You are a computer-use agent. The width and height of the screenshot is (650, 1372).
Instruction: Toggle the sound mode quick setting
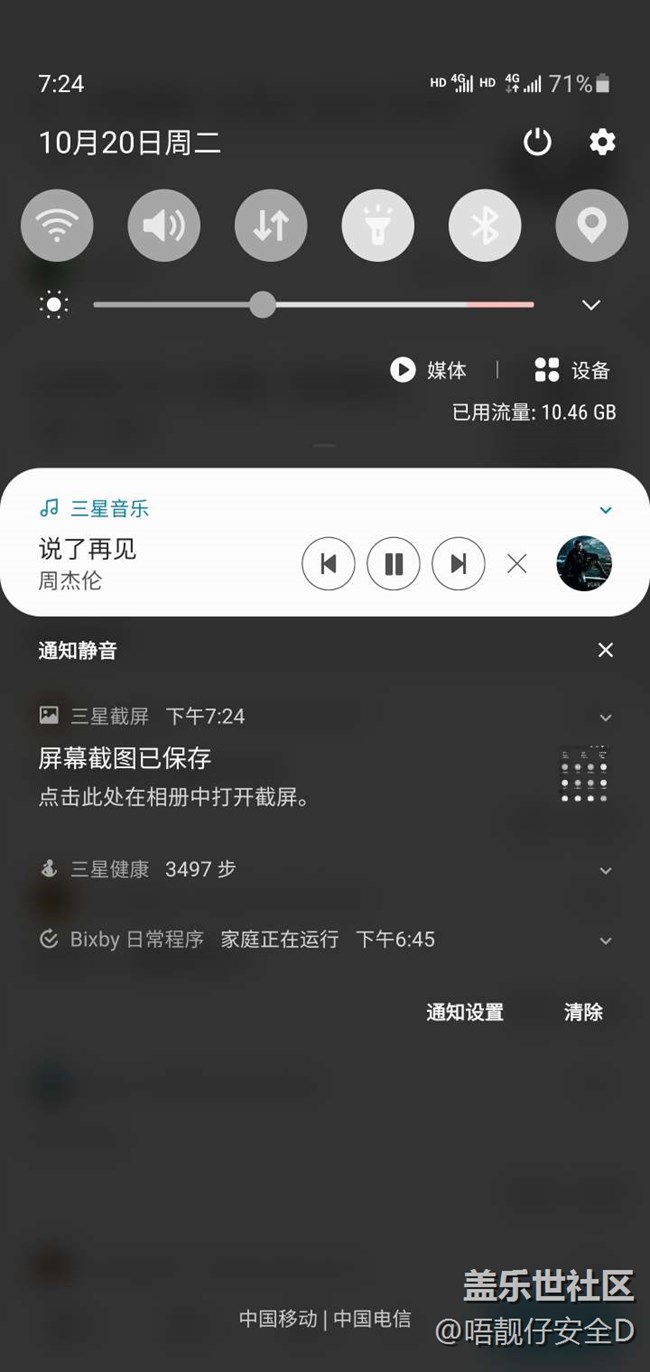click(x=164, y=226)
